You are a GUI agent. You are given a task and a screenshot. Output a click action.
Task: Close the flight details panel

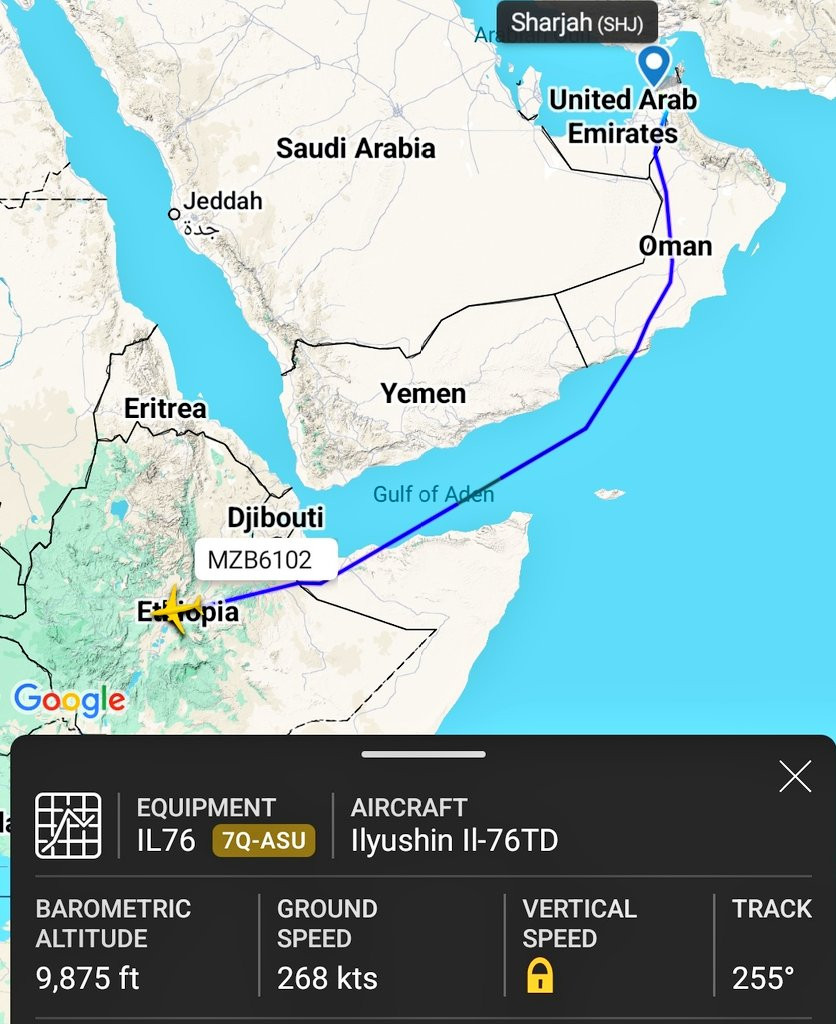795,776
